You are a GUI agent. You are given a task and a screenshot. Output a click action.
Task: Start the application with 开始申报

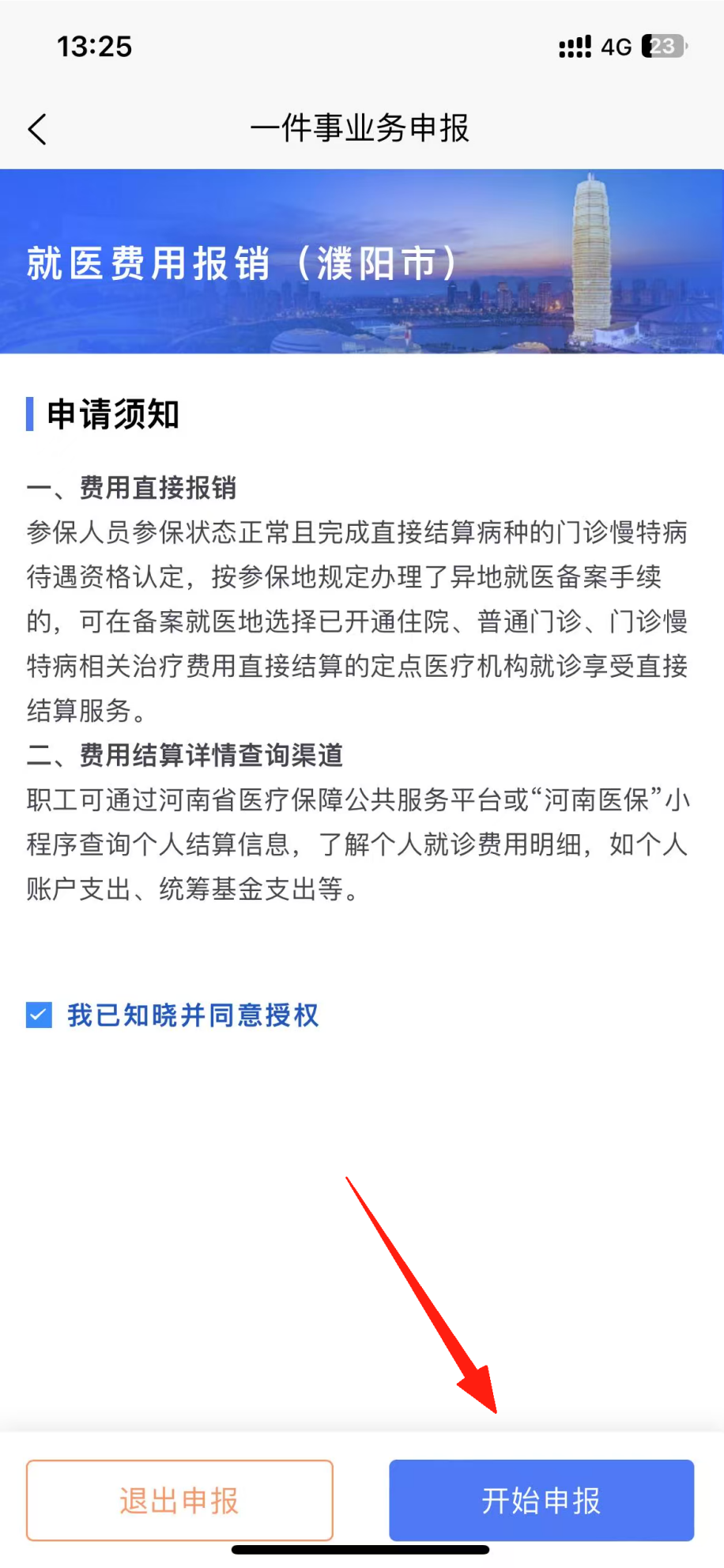(541, 1500)
